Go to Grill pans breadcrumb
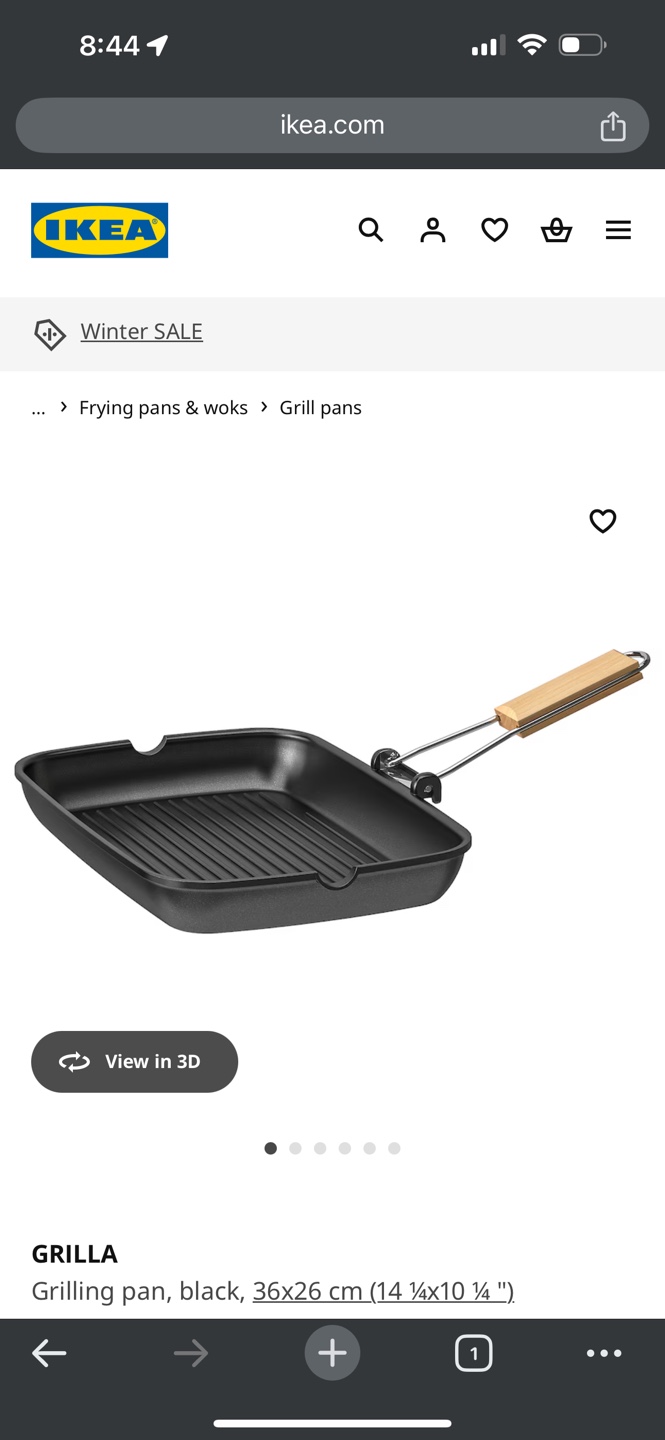 pyautogui.click(x=320, y=408)
